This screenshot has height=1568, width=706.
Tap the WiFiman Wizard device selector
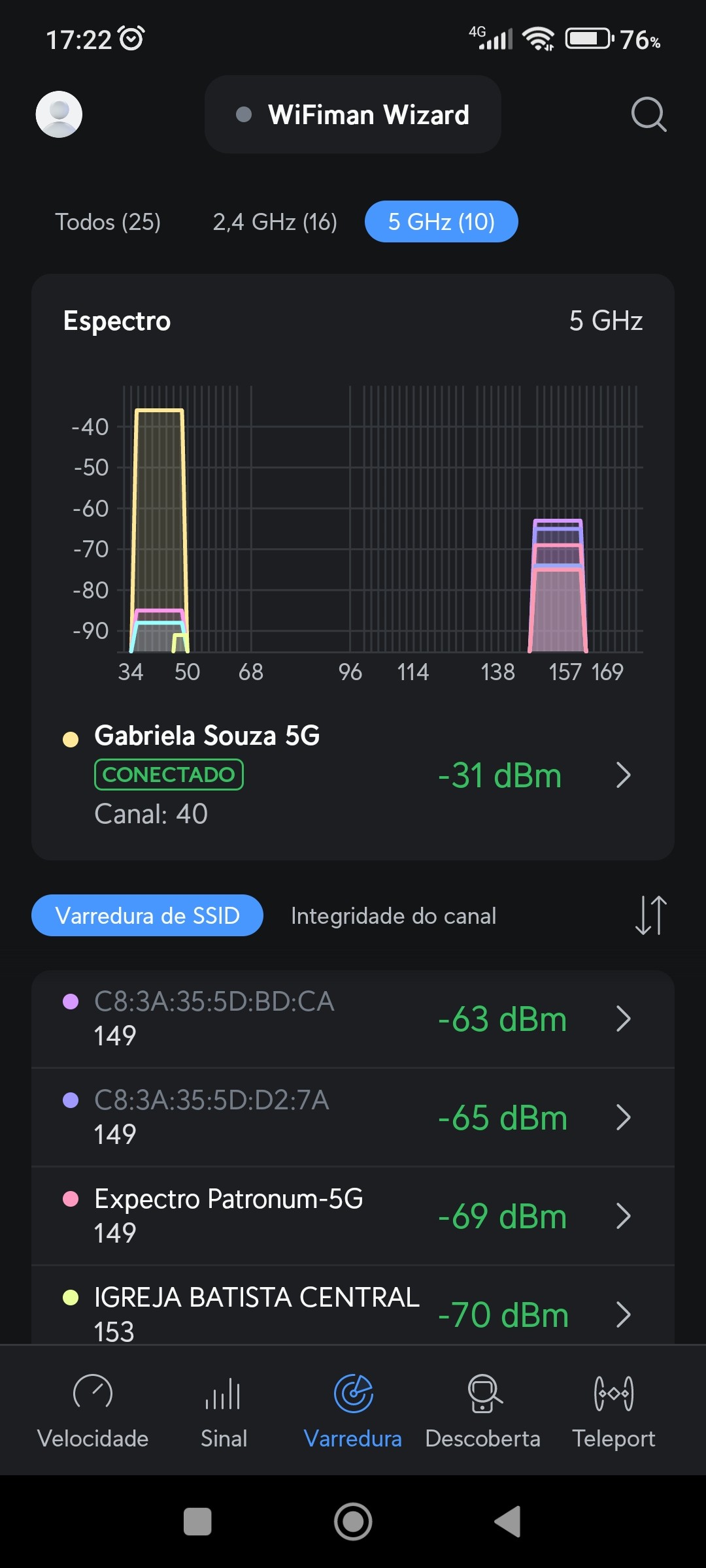click(353, 114)
